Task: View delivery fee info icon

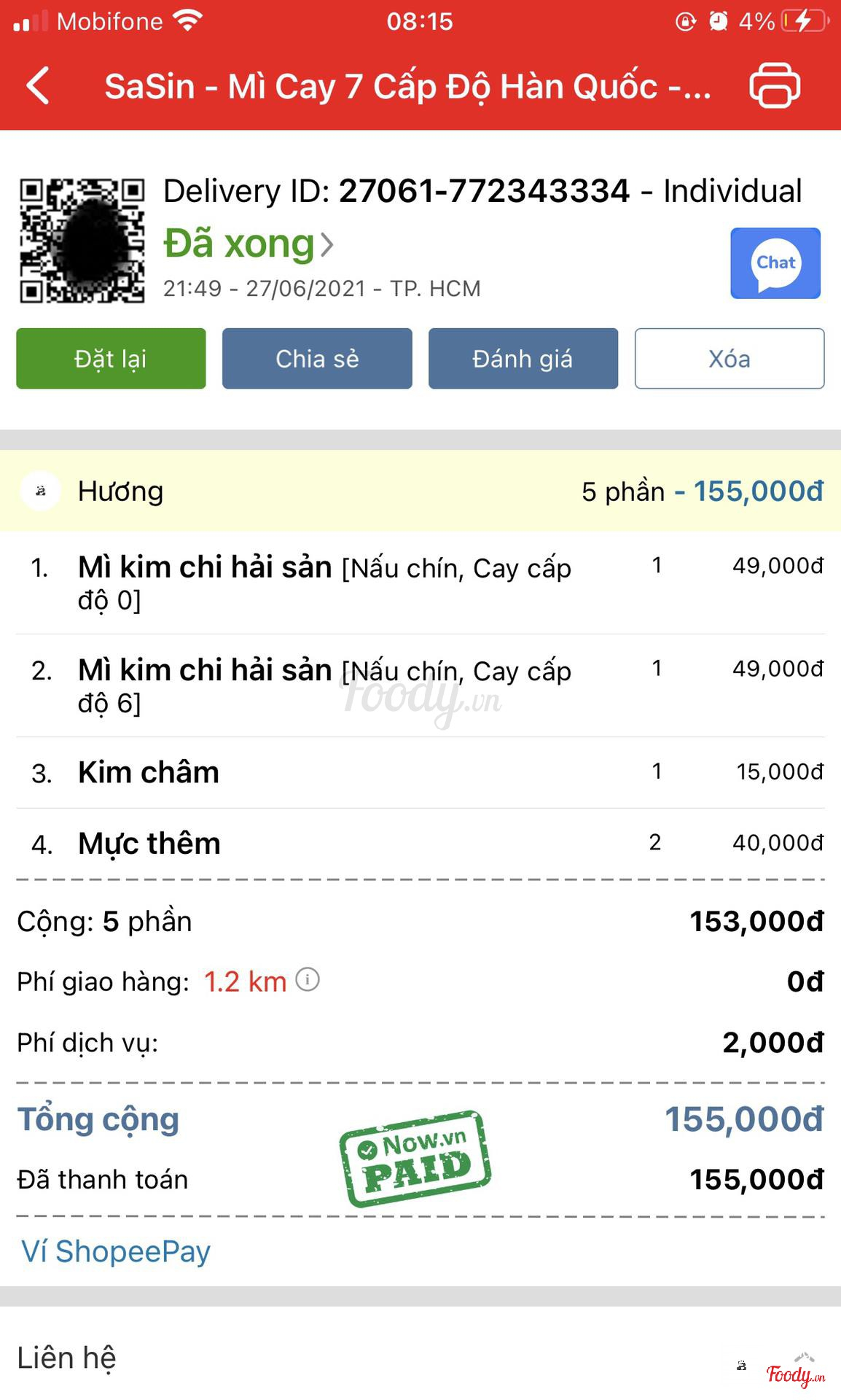Action: (x=308, y=979)
